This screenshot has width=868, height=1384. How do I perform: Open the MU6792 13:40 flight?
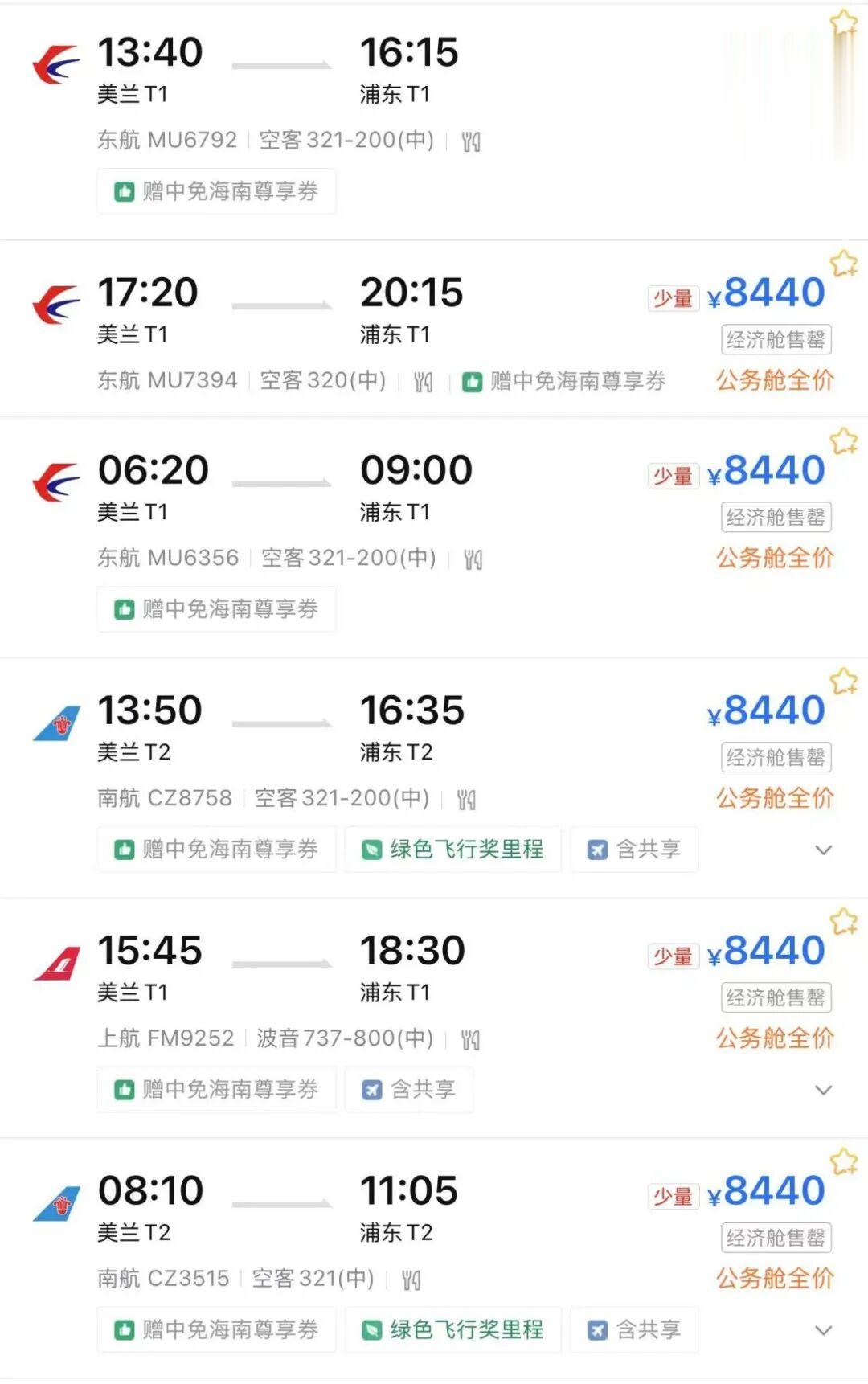click(434, 121)
